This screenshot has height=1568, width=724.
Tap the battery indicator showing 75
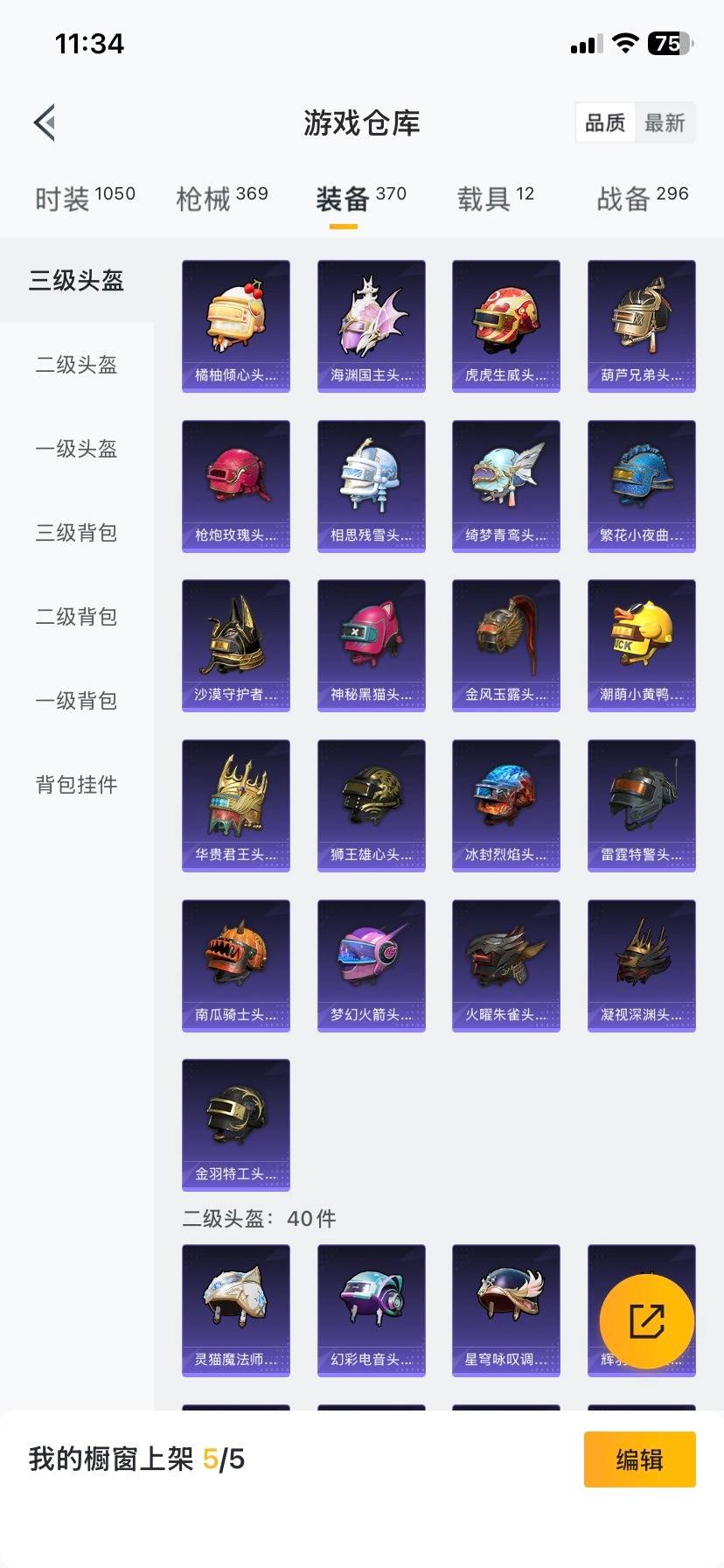click(x=668, y=43)
